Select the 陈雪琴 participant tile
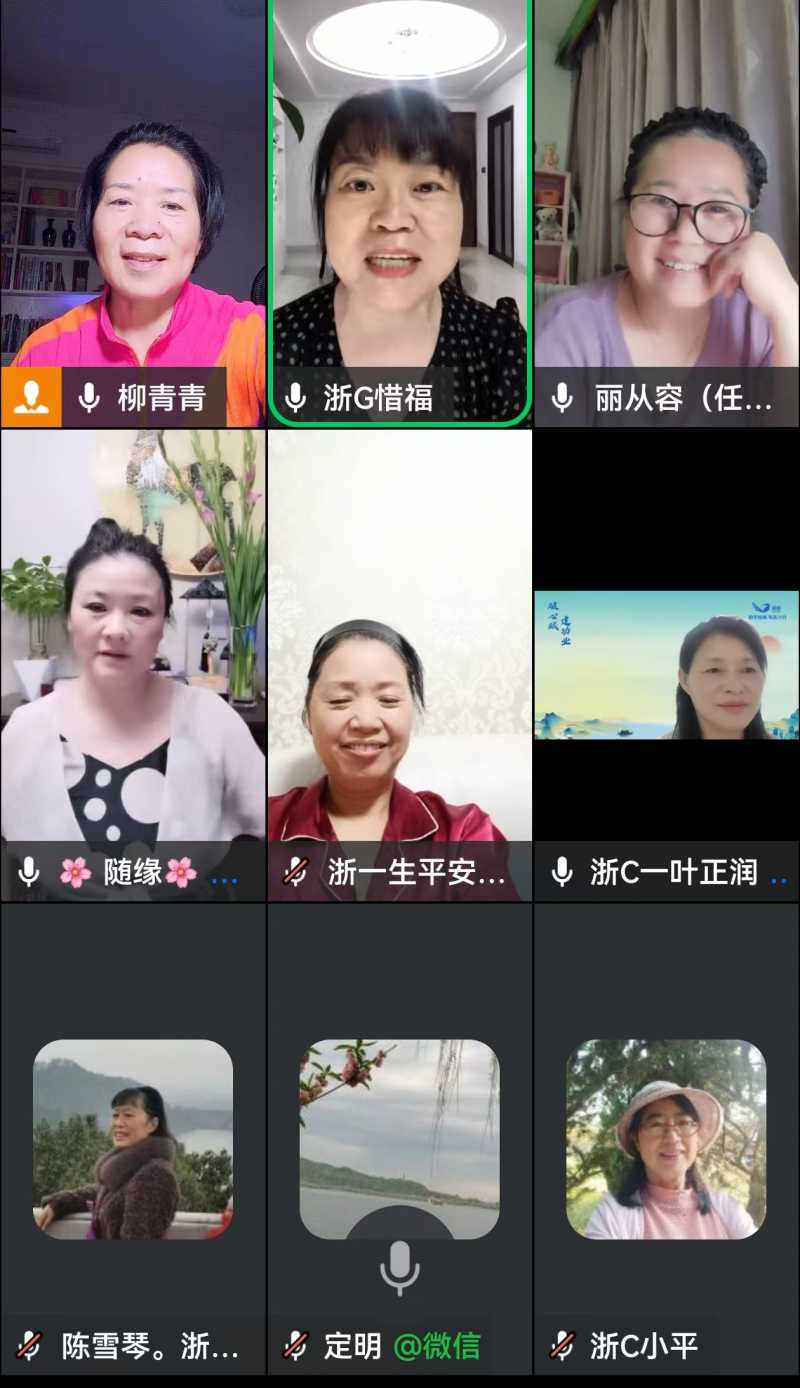Viewport: 800px width, 1388px height. click(133, 1140)
